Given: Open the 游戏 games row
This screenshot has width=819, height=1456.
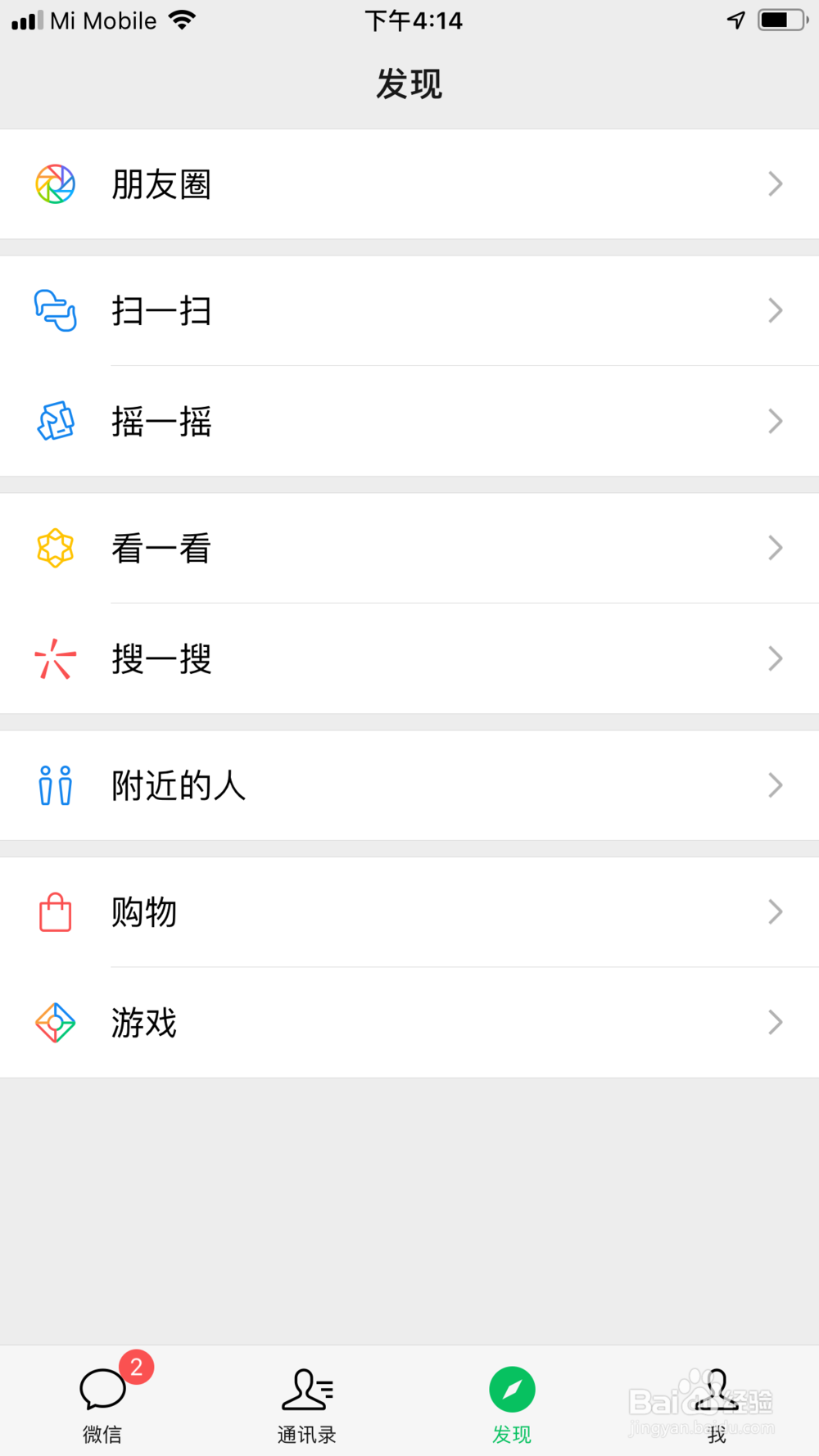Looking at the screenshot, I should [409, 1023].
